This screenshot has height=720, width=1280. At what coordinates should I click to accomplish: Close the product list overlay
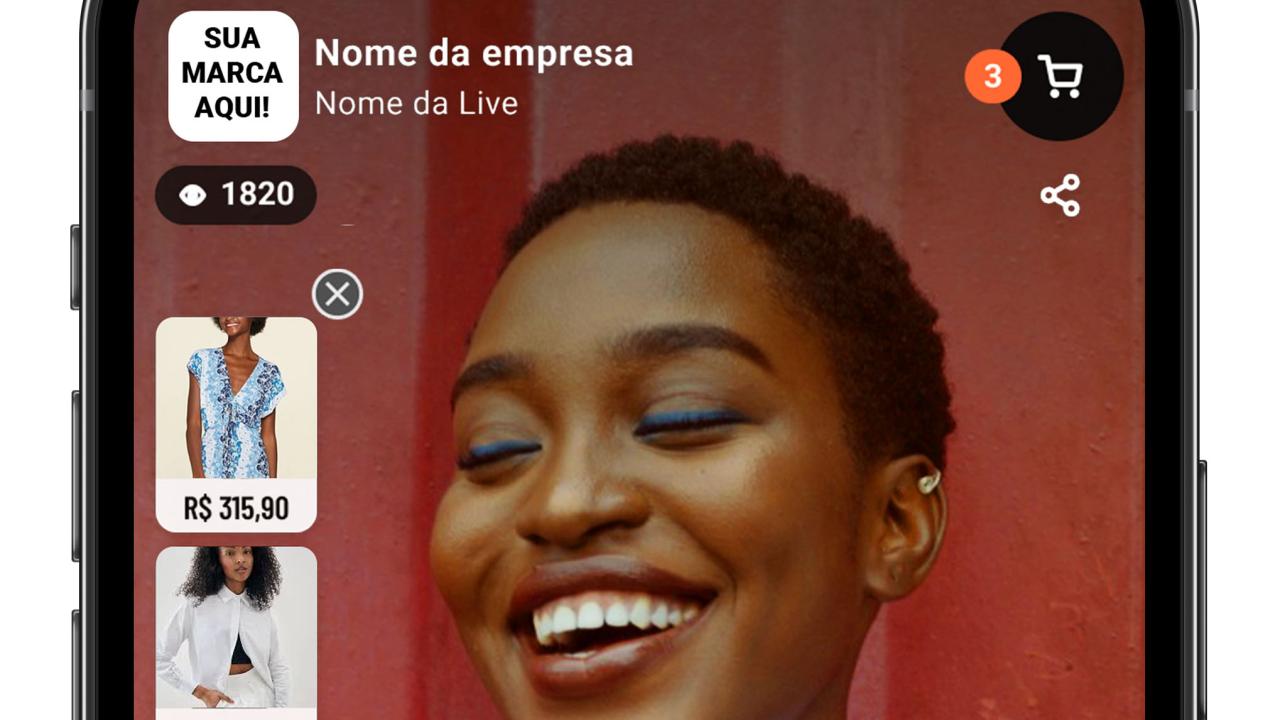pyautogui.click(x=337, y=295)
